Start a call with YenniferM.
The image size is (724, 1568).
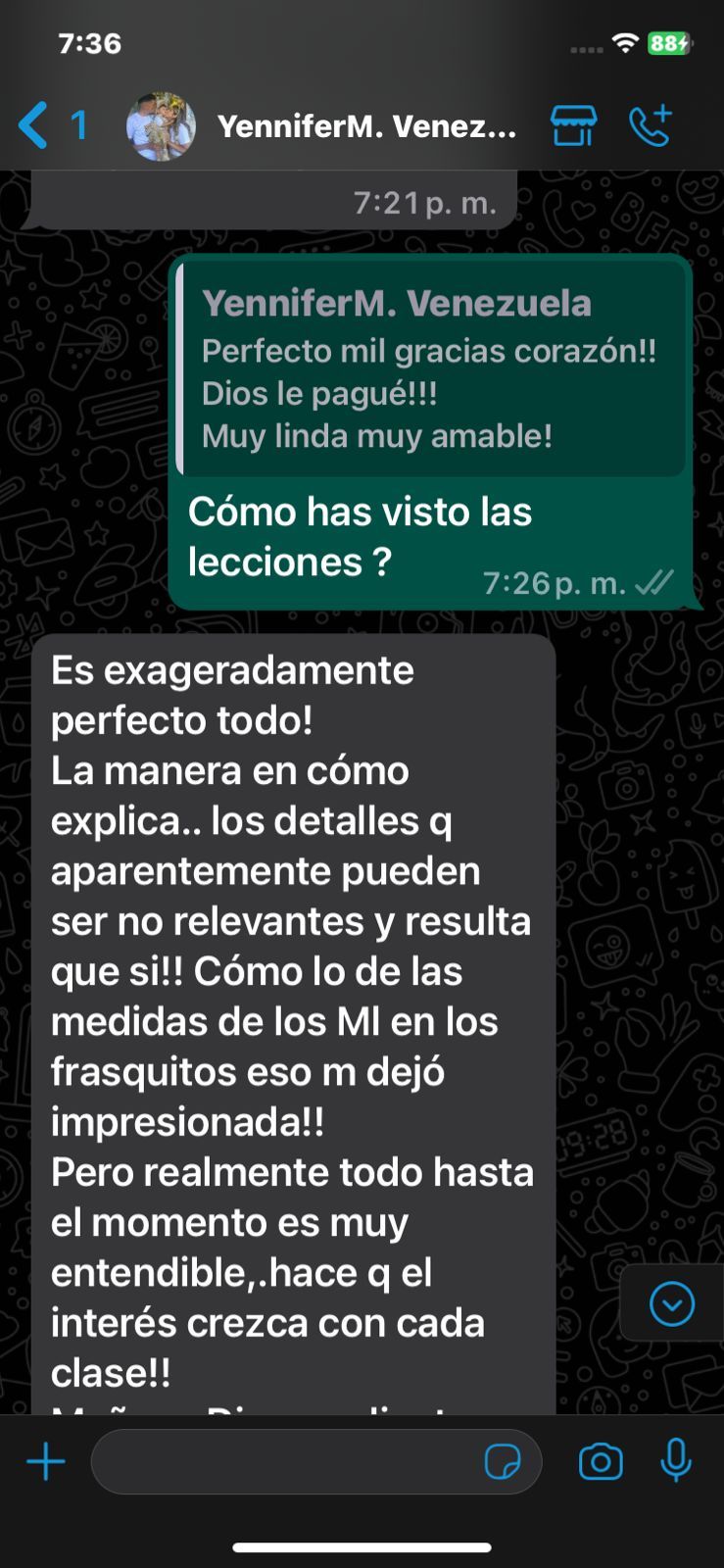coord(650,126)
